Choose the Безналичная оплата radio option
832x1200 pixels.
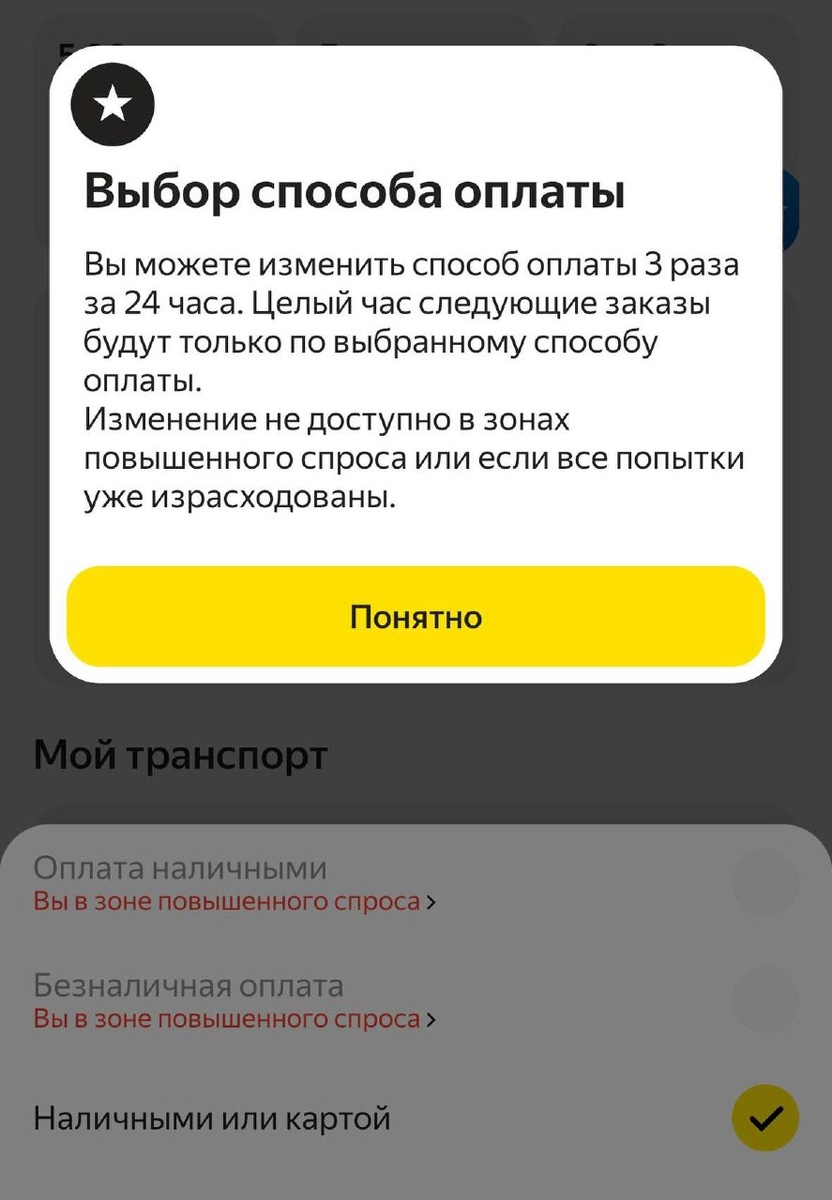pyautogui.click(x=765, y=999)
